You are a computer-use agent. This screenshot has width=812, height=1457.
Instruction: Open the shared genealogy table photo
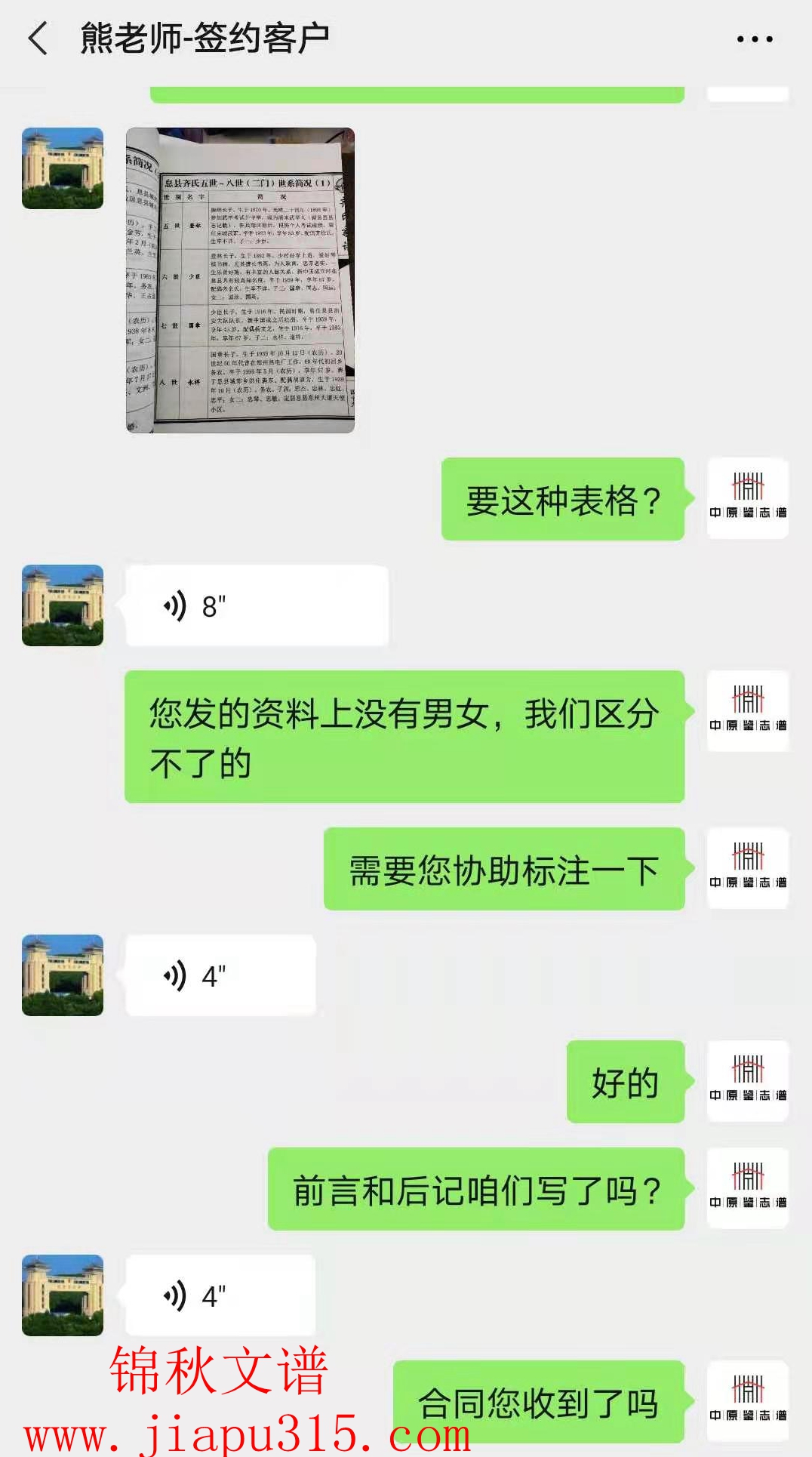pyautogui.click(x=240, y=280)
